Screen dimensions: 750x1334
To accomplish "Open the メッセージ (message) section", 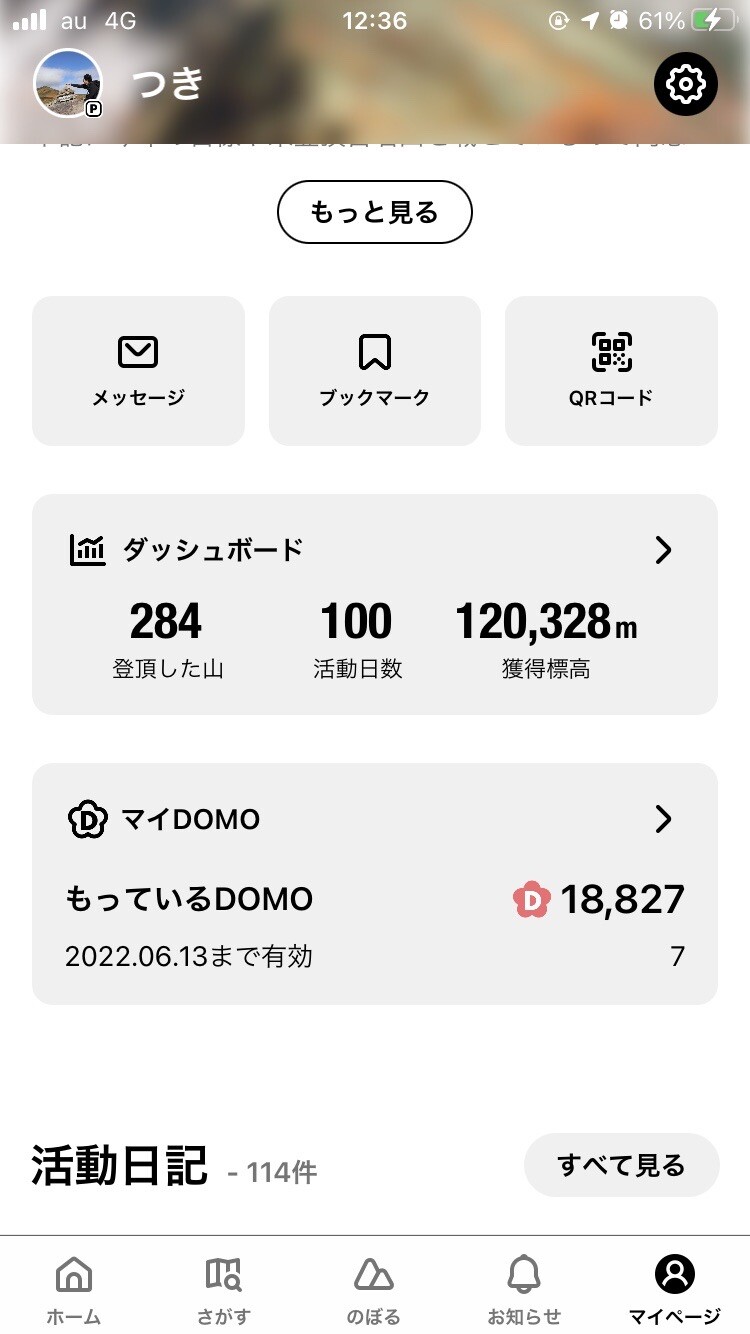I will point(137,370).
